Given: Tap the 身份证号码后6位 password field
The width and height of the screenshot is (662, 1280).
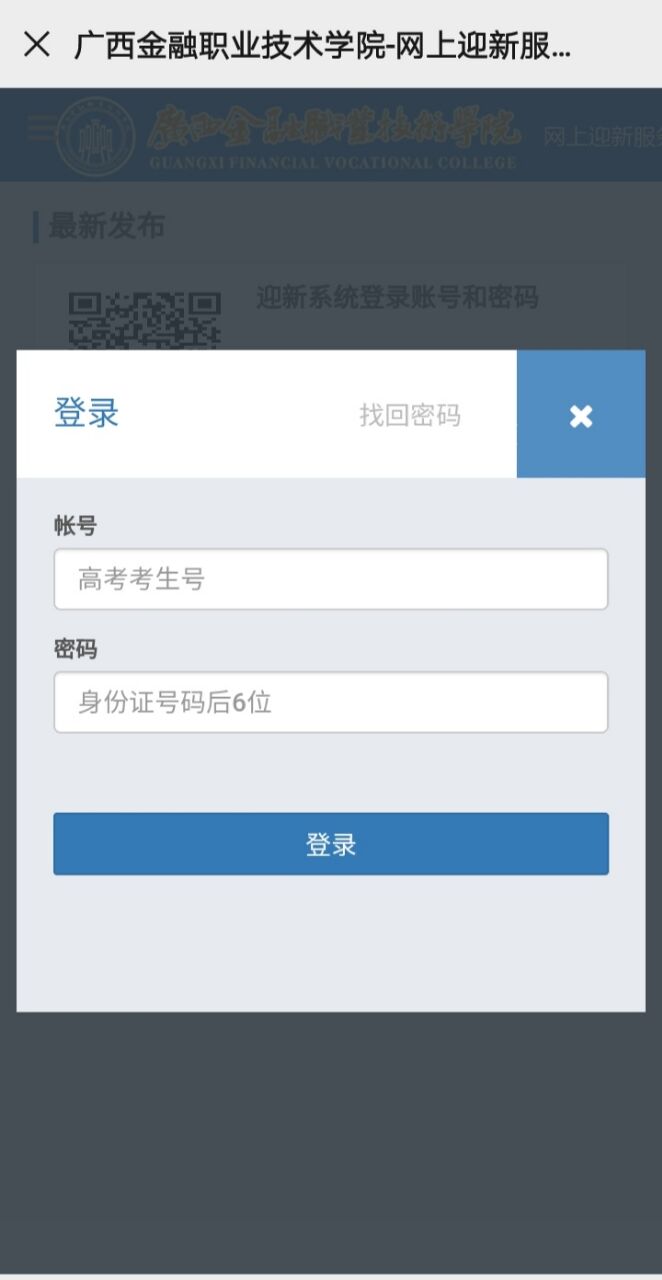Looking at the screenshot, I should tap(331, 702).
